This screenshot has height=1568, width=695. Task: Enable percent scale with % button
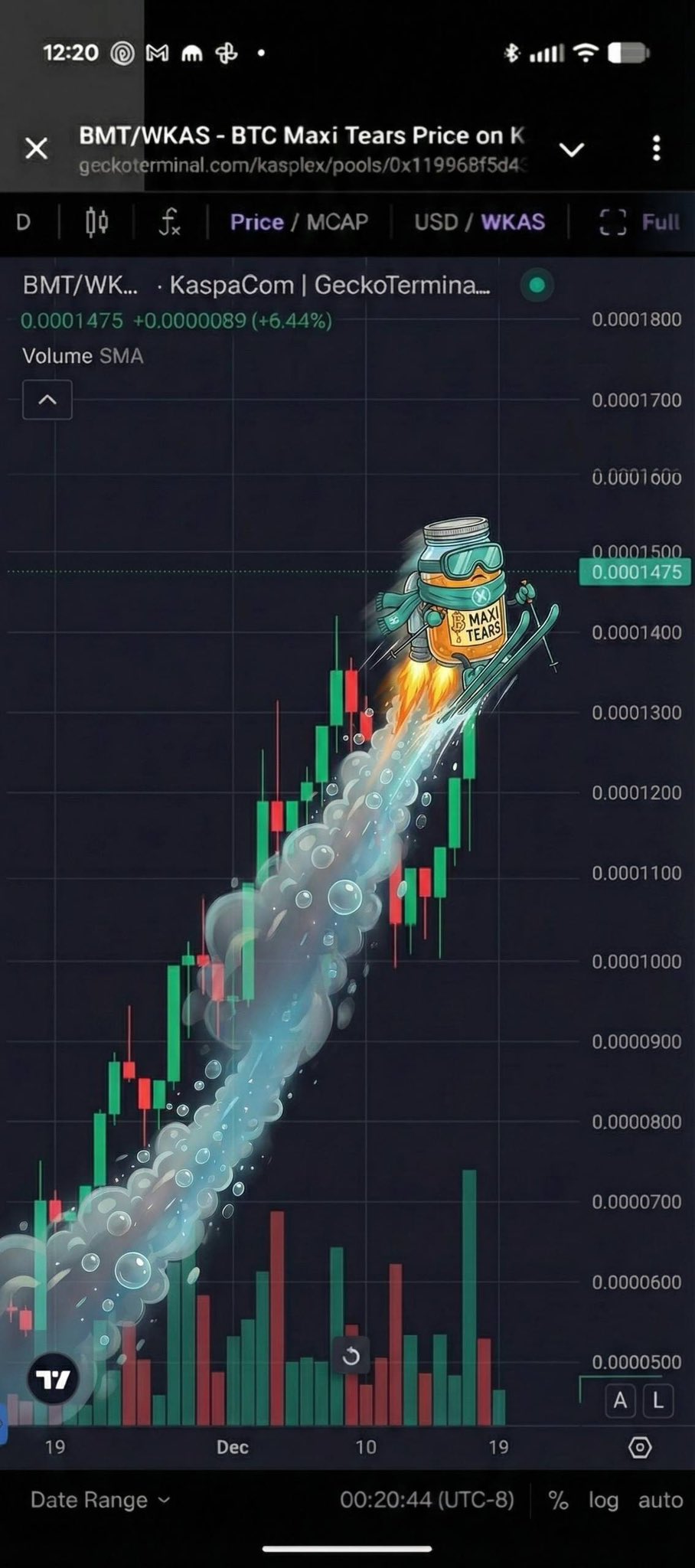558,1500
